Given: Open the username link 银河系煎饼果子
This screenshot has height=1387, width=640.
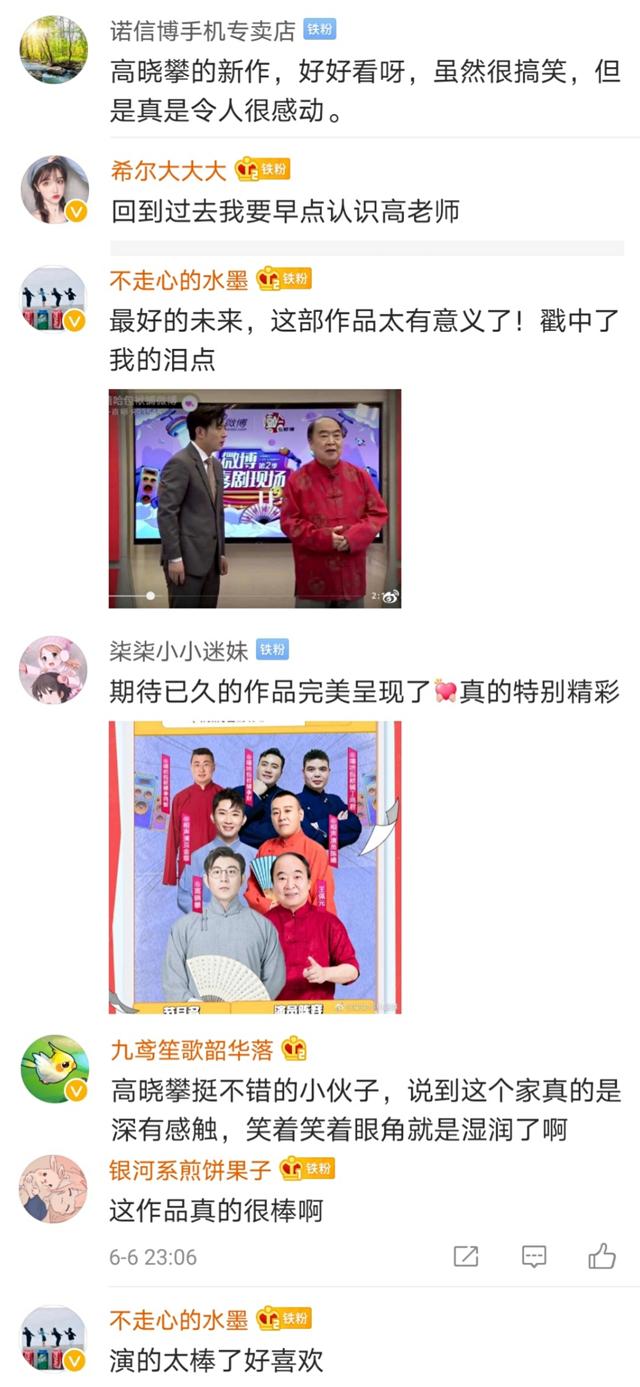Looking at the screenshot, I should 191,1169.
